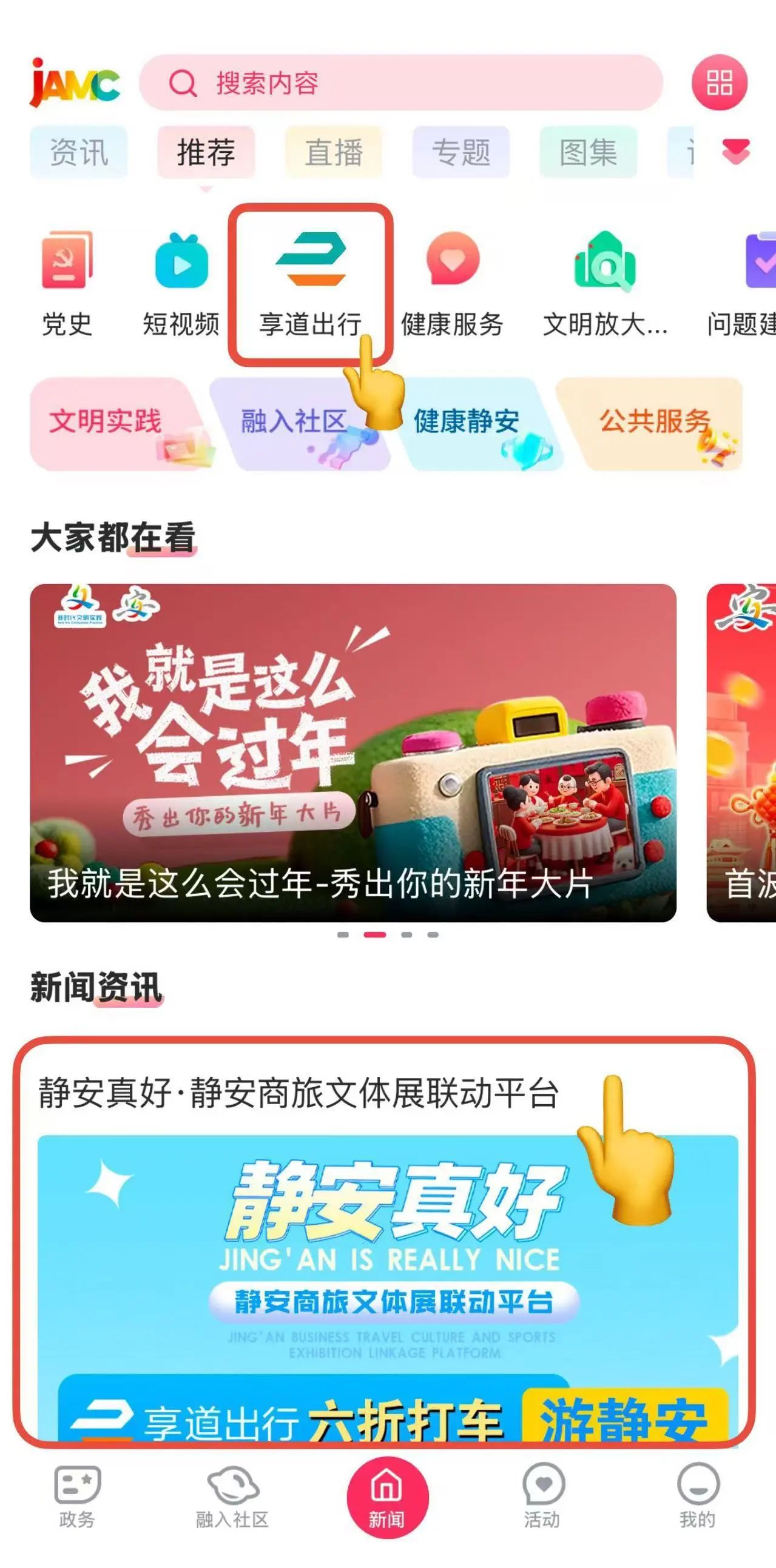Open the grid menu icon
Viewport: 776px width, 1568px height.
pyautogui.click(x=719, y=83)
